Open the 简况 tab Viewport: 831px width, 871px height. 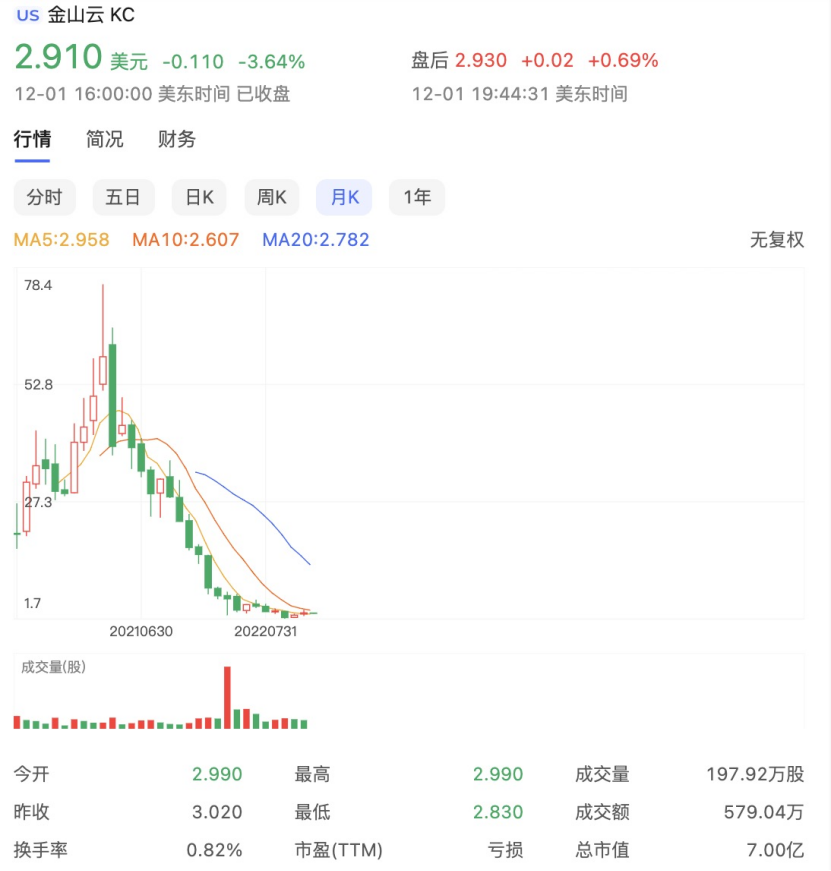coord(105,140)
